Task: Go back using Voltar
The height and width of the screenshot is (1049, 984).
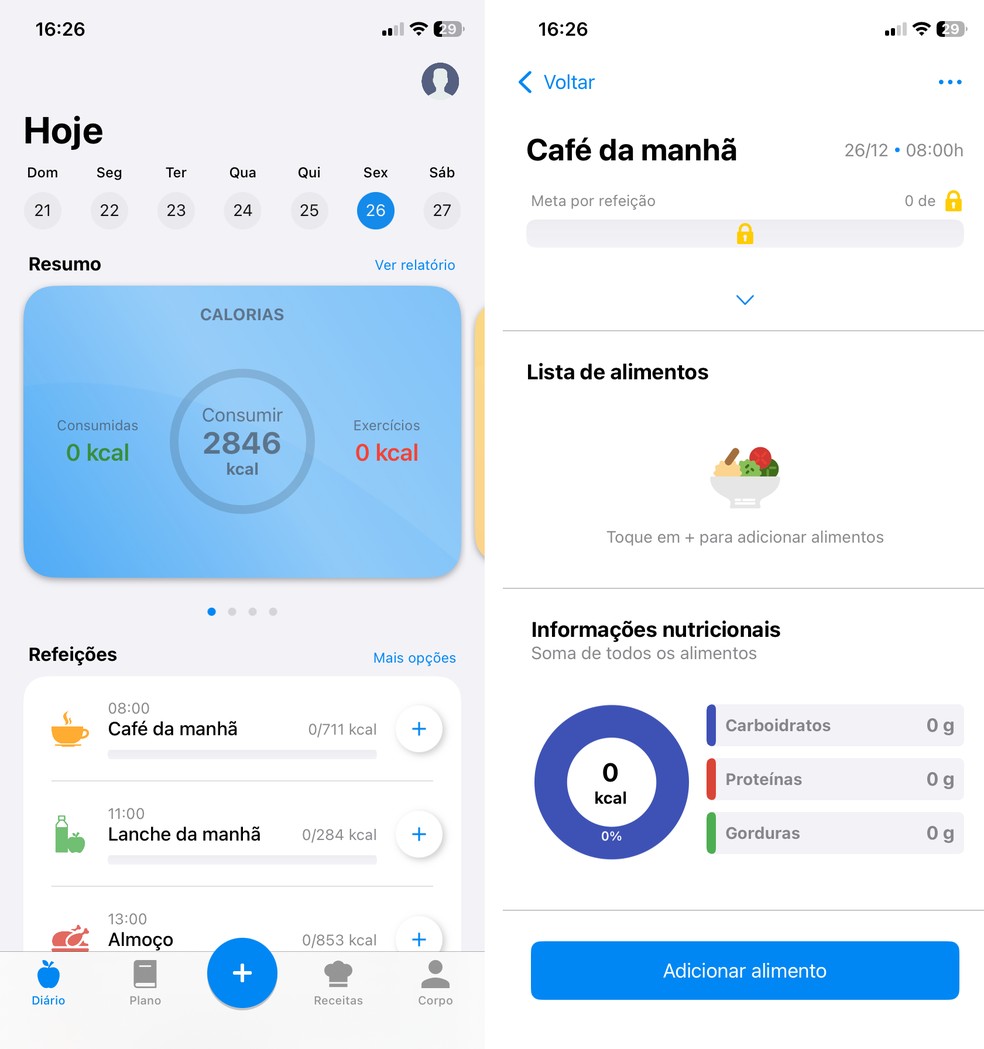Action: [x=555, y=82]
